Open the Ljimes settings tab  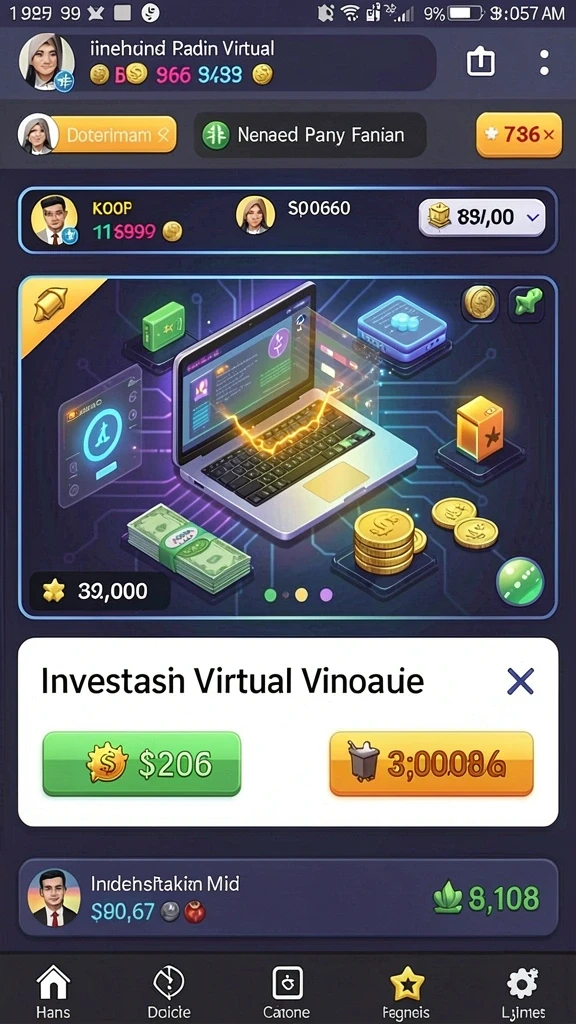point(523,991)
